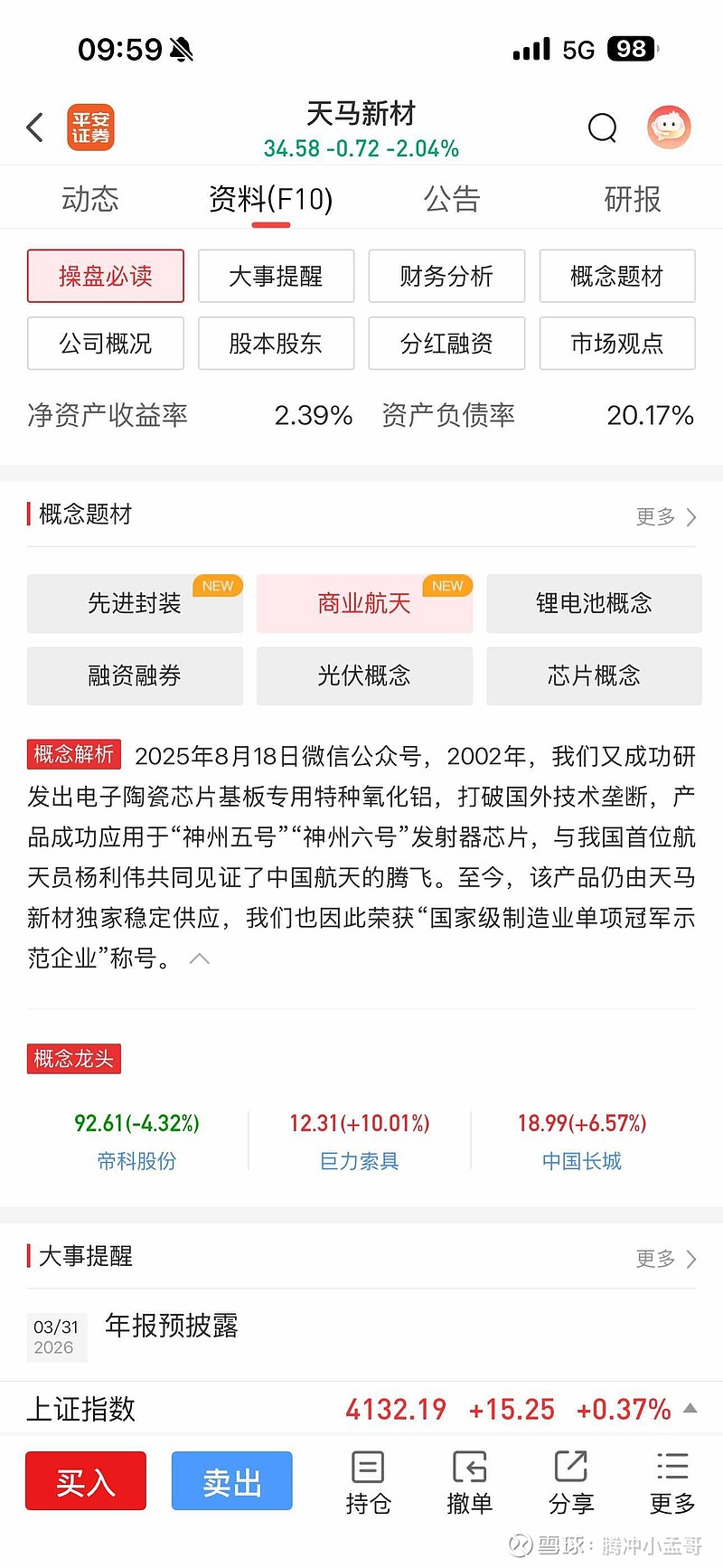Click the back arrow to return
The image size is (723, 1568).
point(34,128)
